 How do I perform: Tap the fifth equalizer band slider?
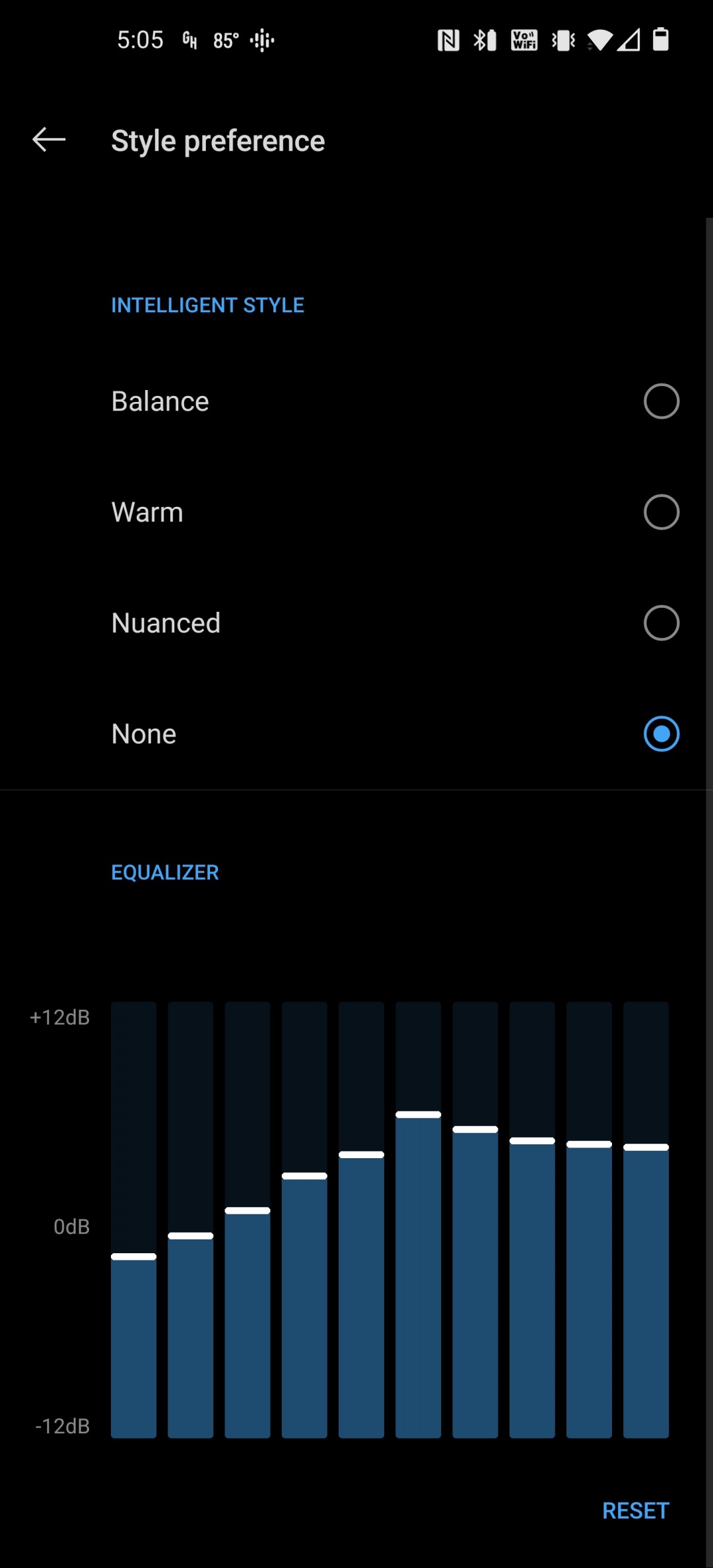(361, 1220)
